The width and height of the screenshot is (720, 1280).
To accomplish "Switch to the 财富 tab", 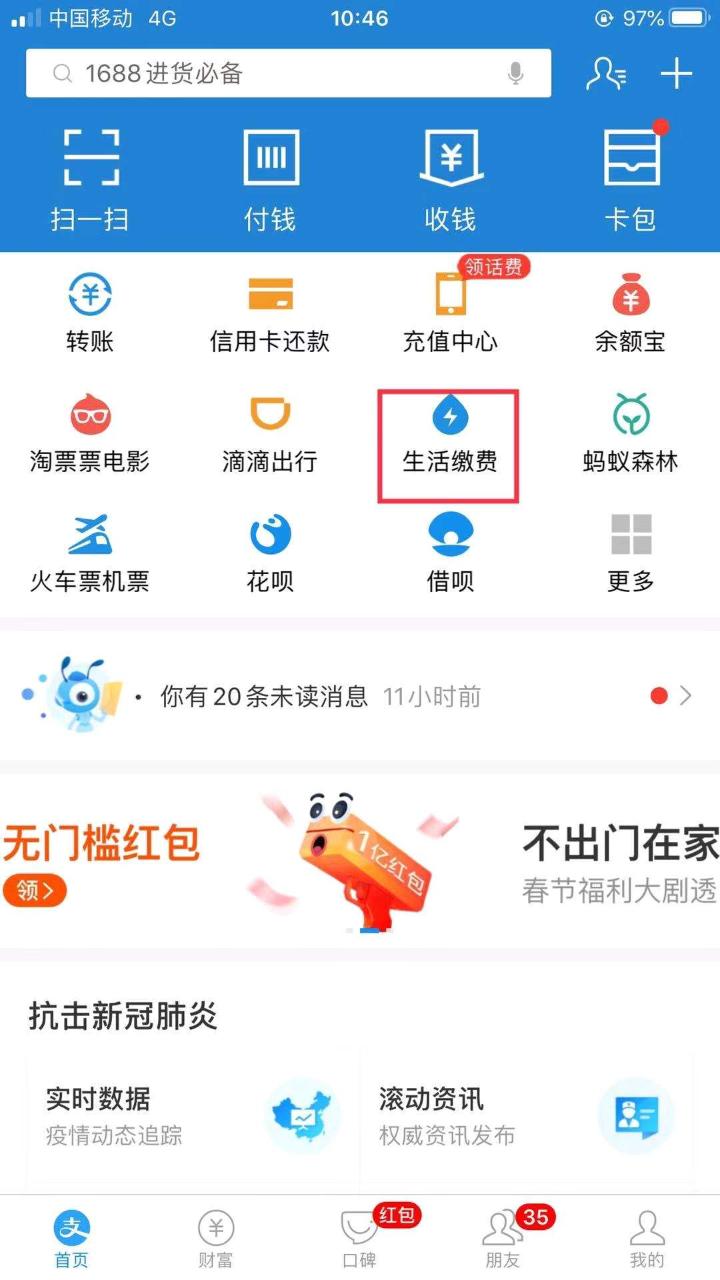I will click(215, 1238).
